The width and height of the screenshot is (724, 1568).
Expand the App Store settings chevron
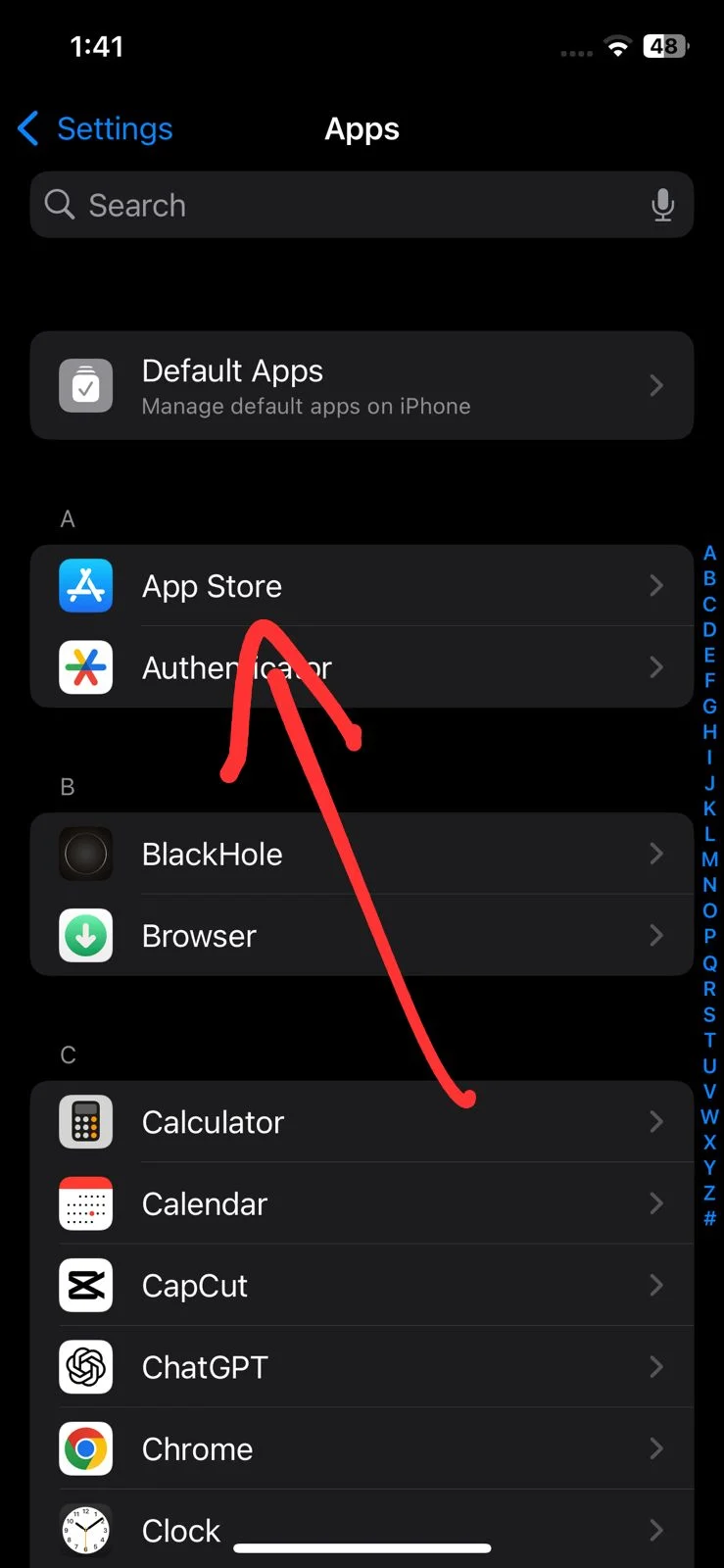tap(656, 585)
